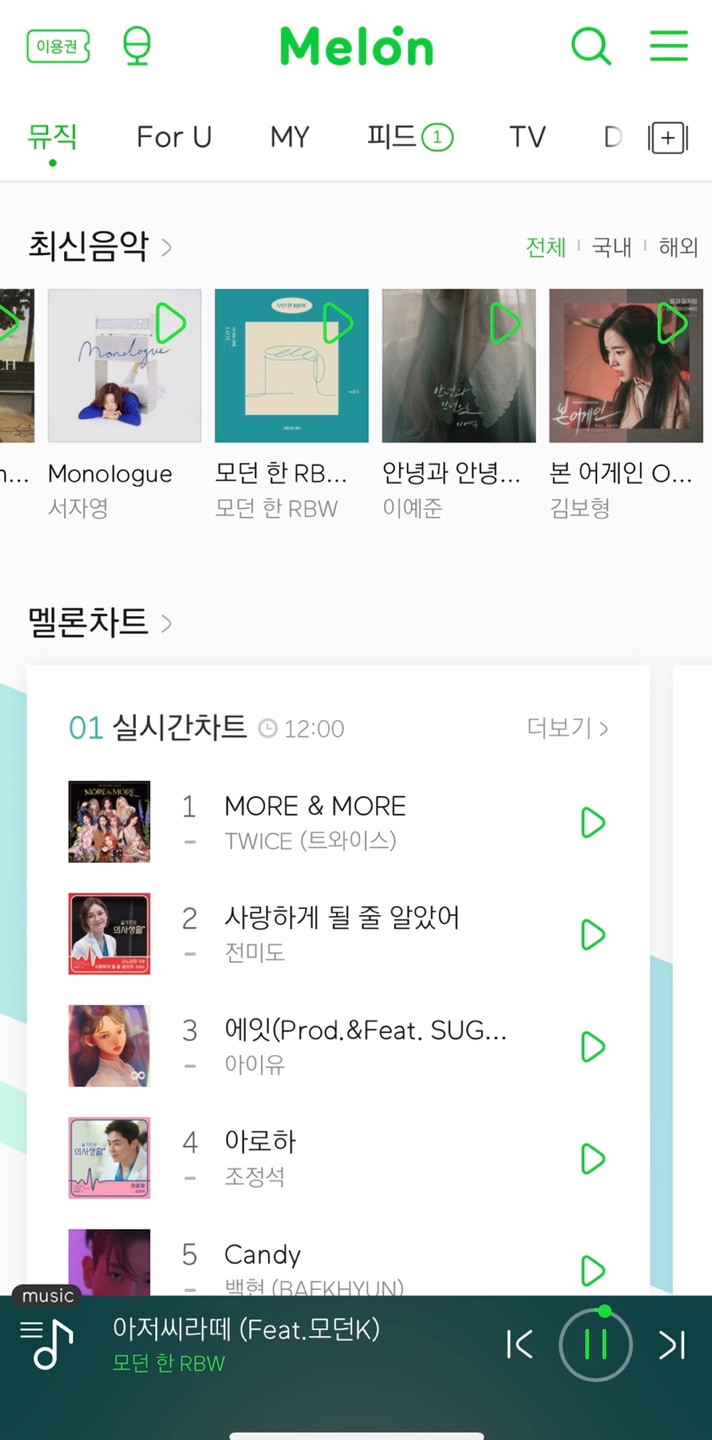Play the 안녕과 안녕 album by 이예준
The image size is (712, 1440).
[x=506, y=323]
